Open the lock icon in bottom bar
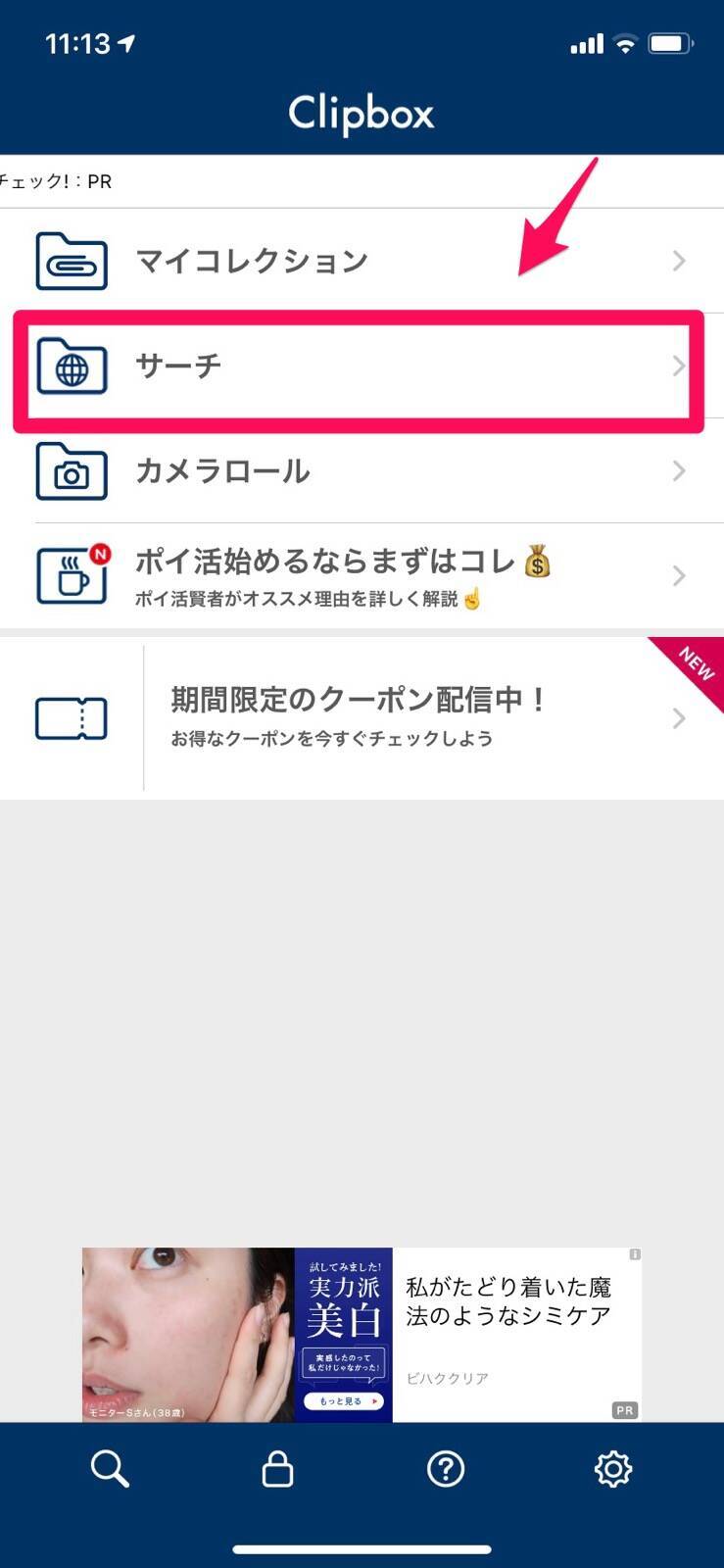724x1568 pixels. point(277,1469)
